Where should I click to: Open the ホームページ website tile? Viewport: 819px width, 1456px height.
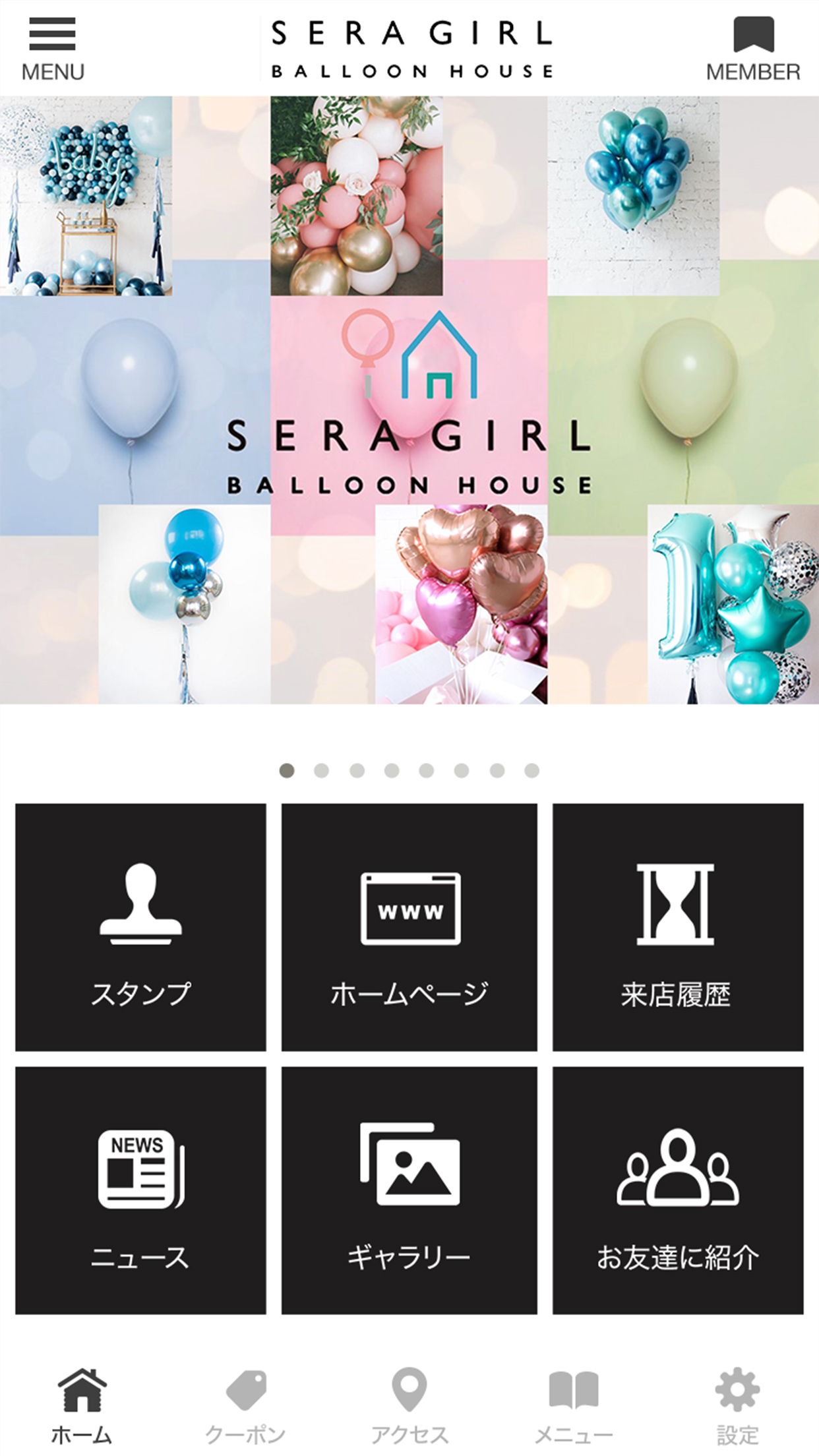pos(409,926)
